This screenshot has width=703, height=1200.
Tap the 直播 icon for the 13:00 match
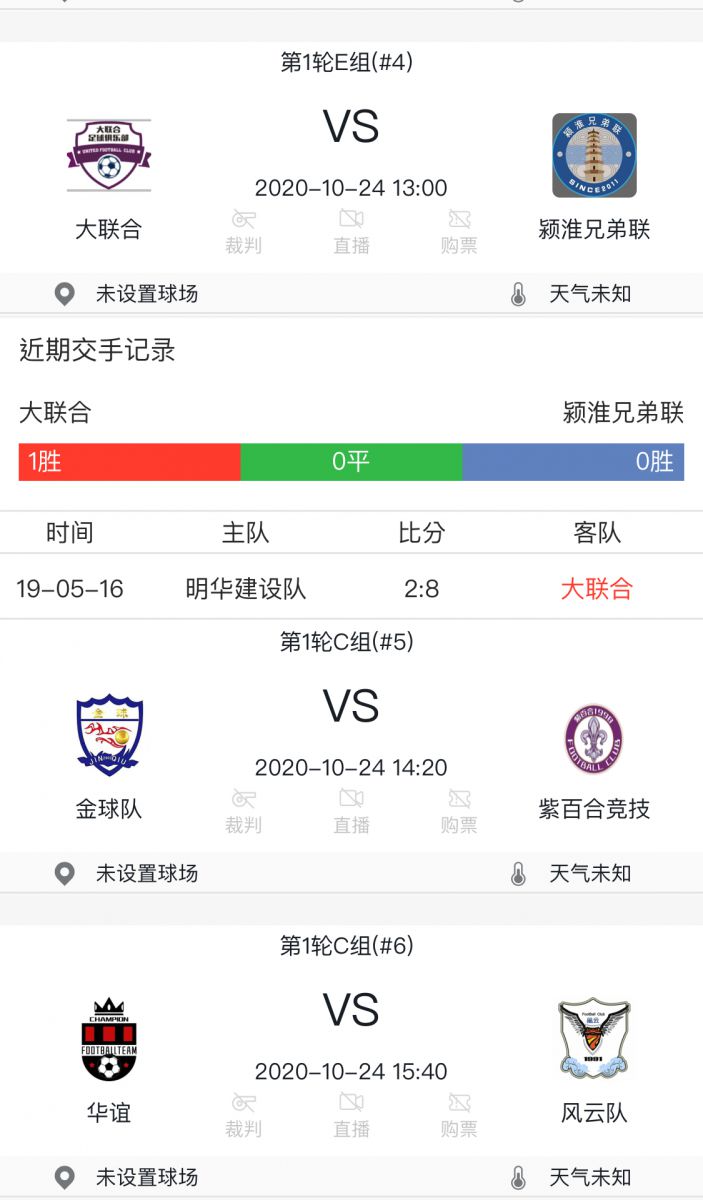coord(351,231)
